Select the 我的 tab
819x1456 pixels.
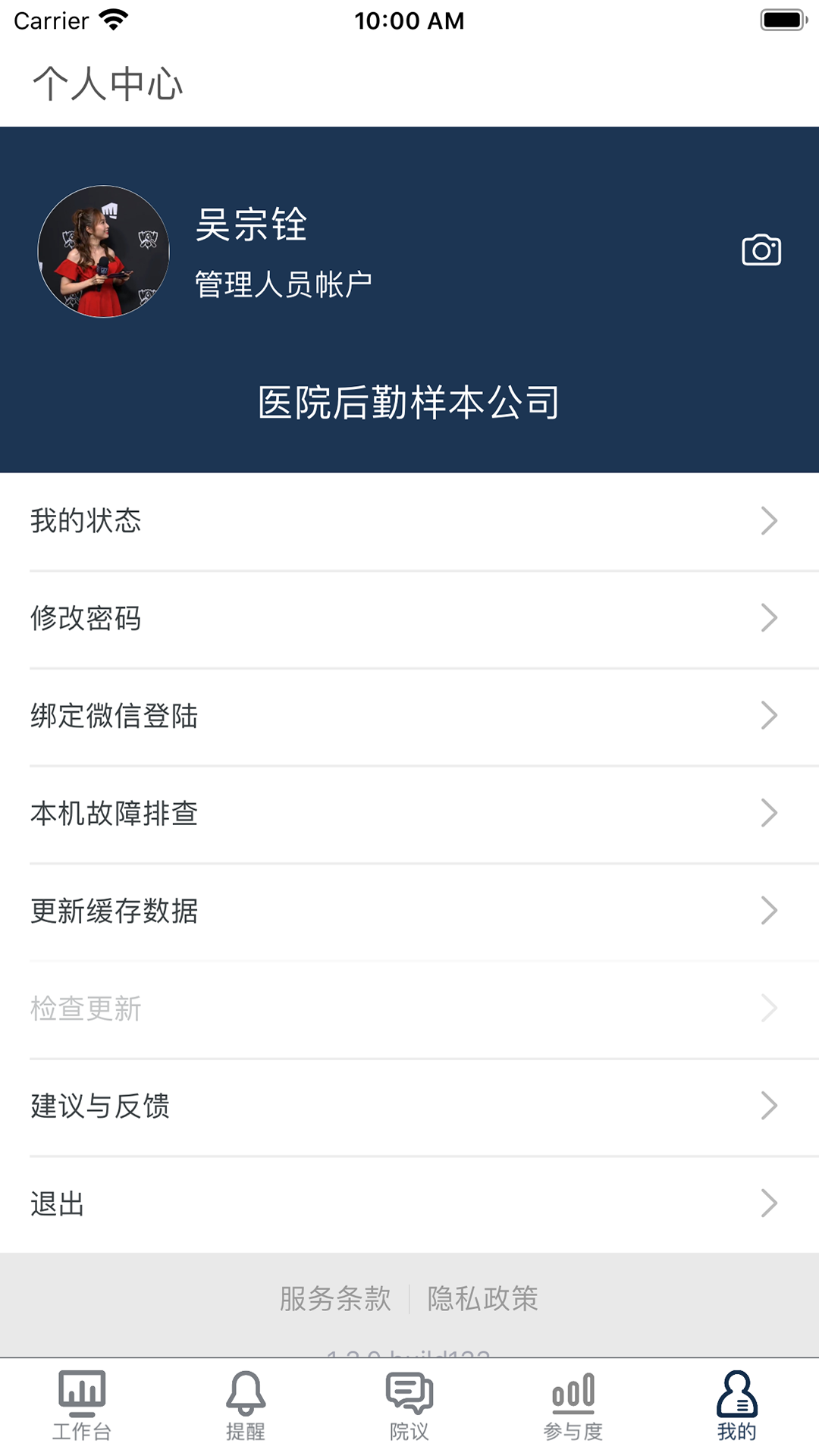737,1406
